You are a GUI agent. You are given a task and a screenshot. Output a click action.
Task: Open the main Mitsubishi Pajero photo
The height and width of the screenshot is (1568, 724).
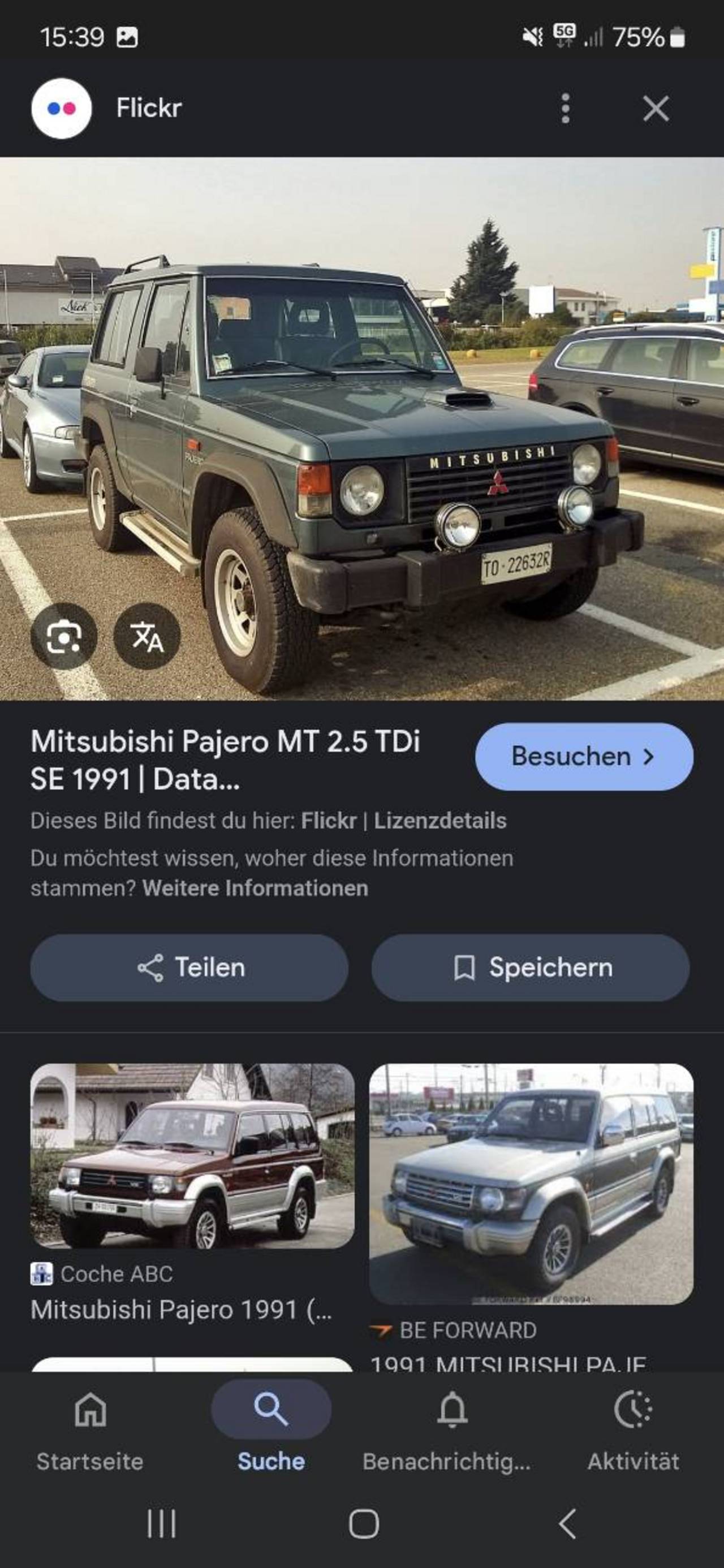point(361,429)
